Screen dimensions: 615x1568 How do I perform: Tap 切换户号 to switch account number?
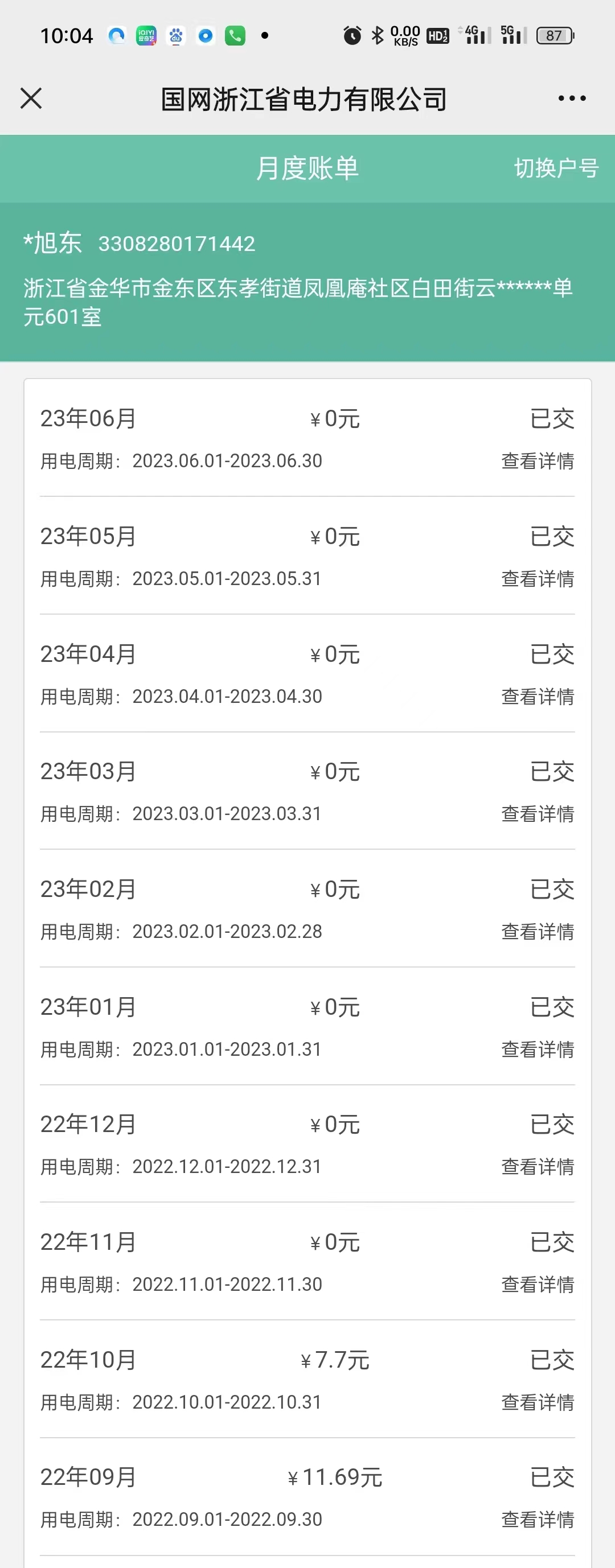pos(556,168)
